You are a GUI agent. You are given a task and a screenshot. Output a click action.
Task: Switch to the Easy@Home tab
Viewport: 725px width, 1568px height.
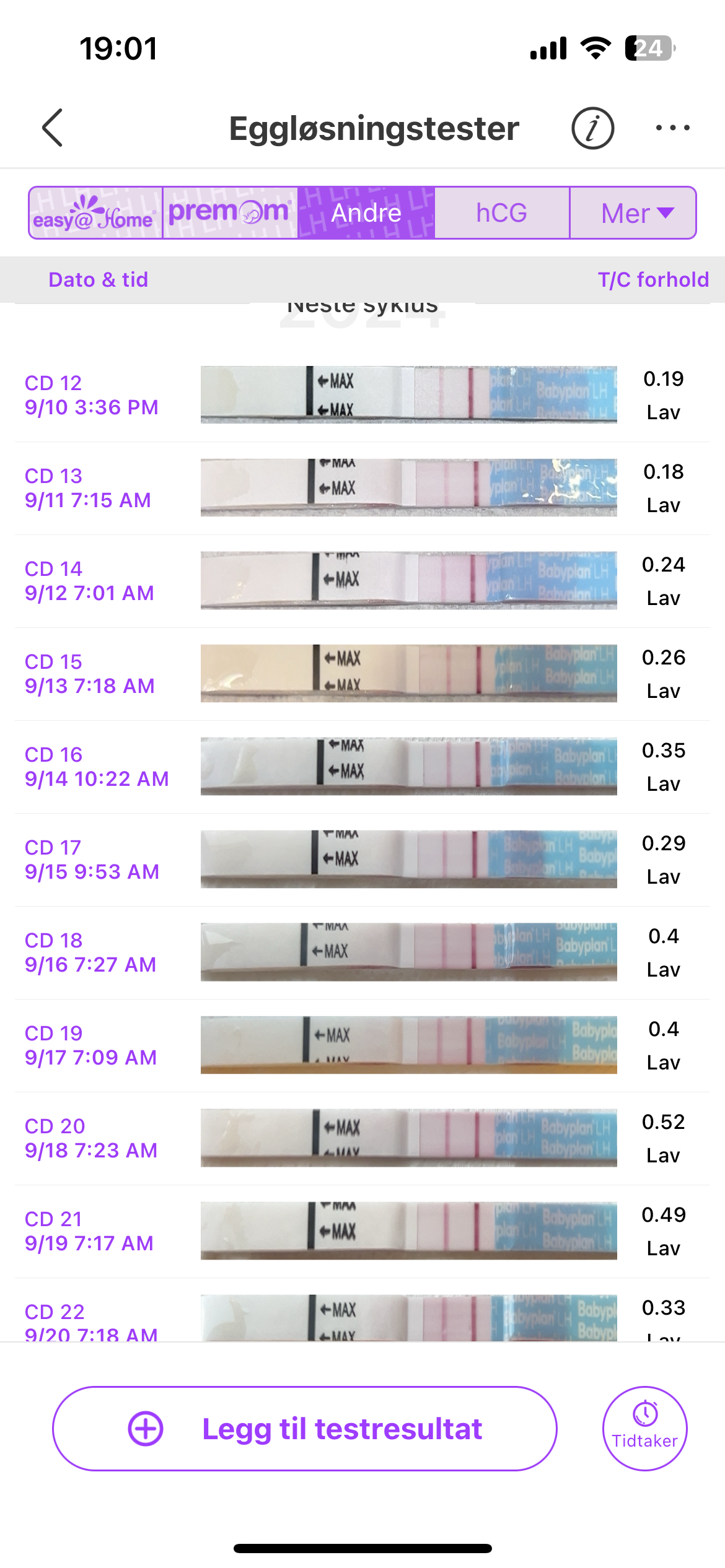click(95, 213)
